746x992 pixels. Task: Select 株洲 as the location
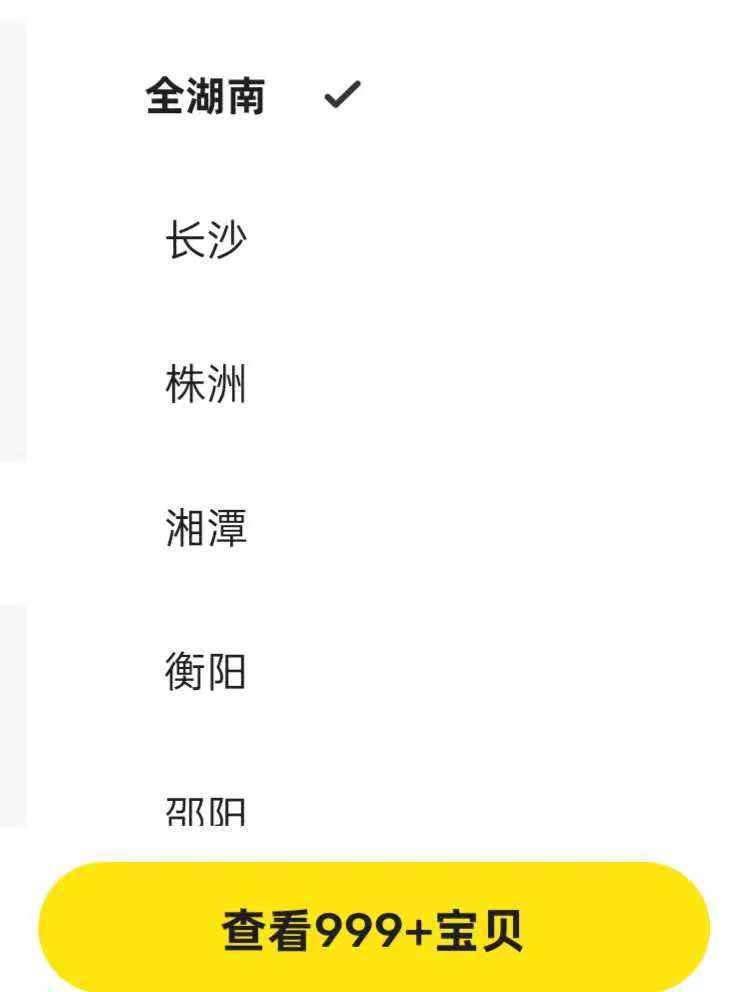[205, 385]
